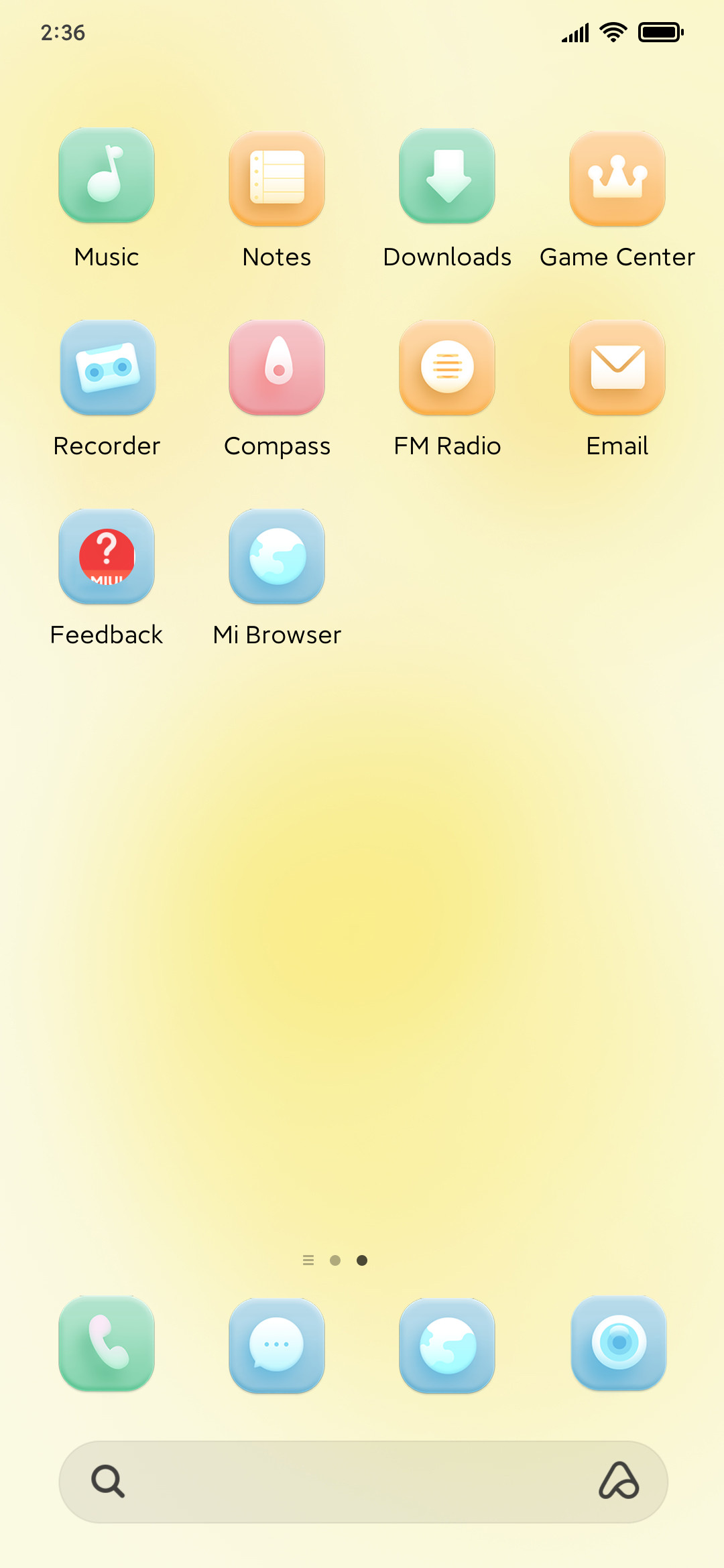Screen dimensions: 724x1568
Task: Tap the assistant icon in the search bar
Action: (619, 1481)
